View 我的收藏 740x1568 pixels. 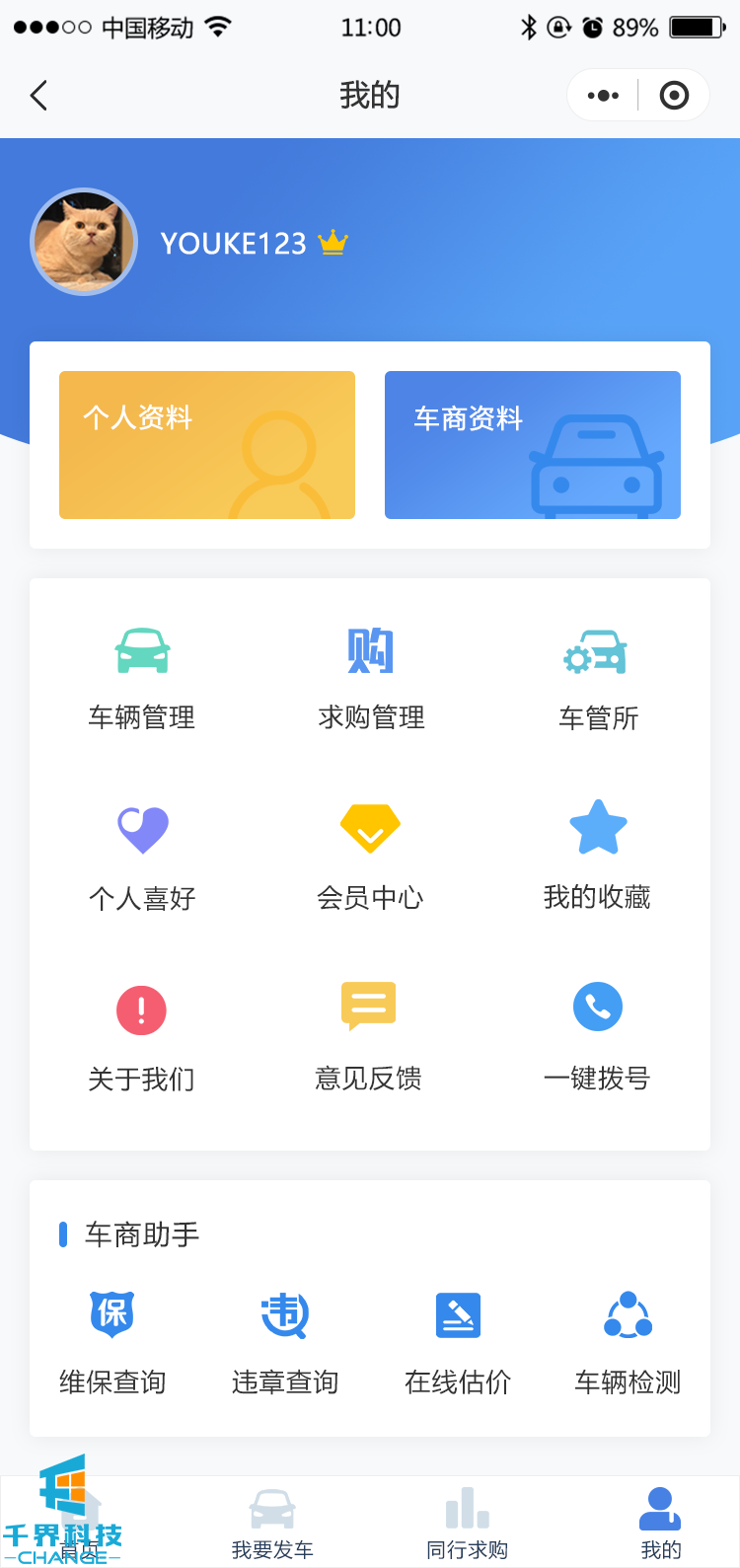coord(598,855)
